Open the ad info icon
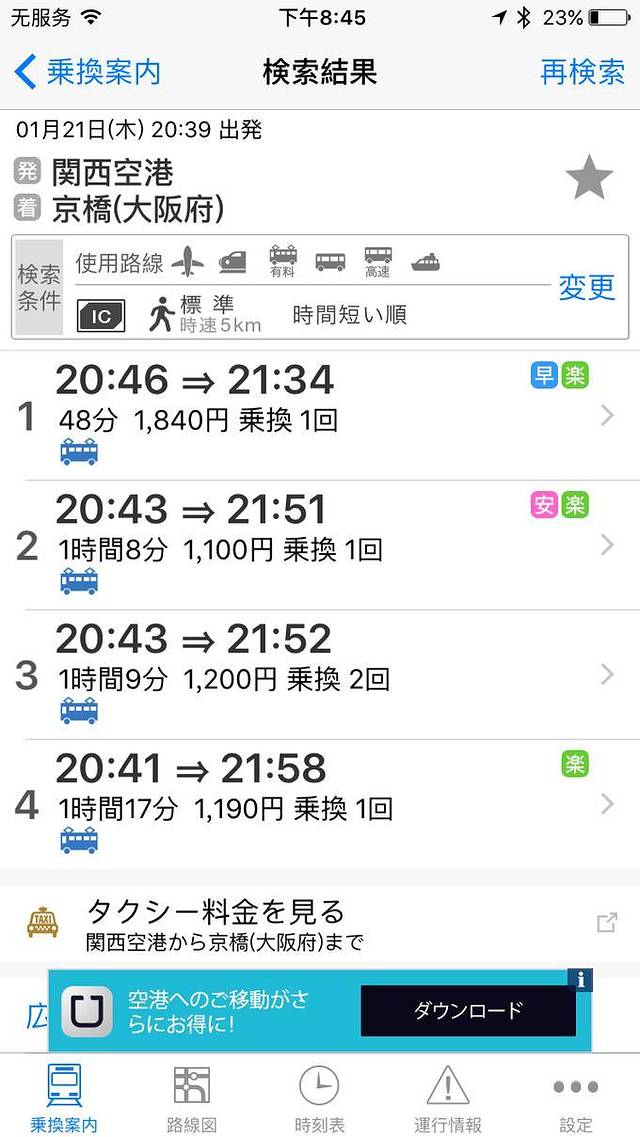The height and width of the screenshot is (1137, 640). tap(580, 978)
